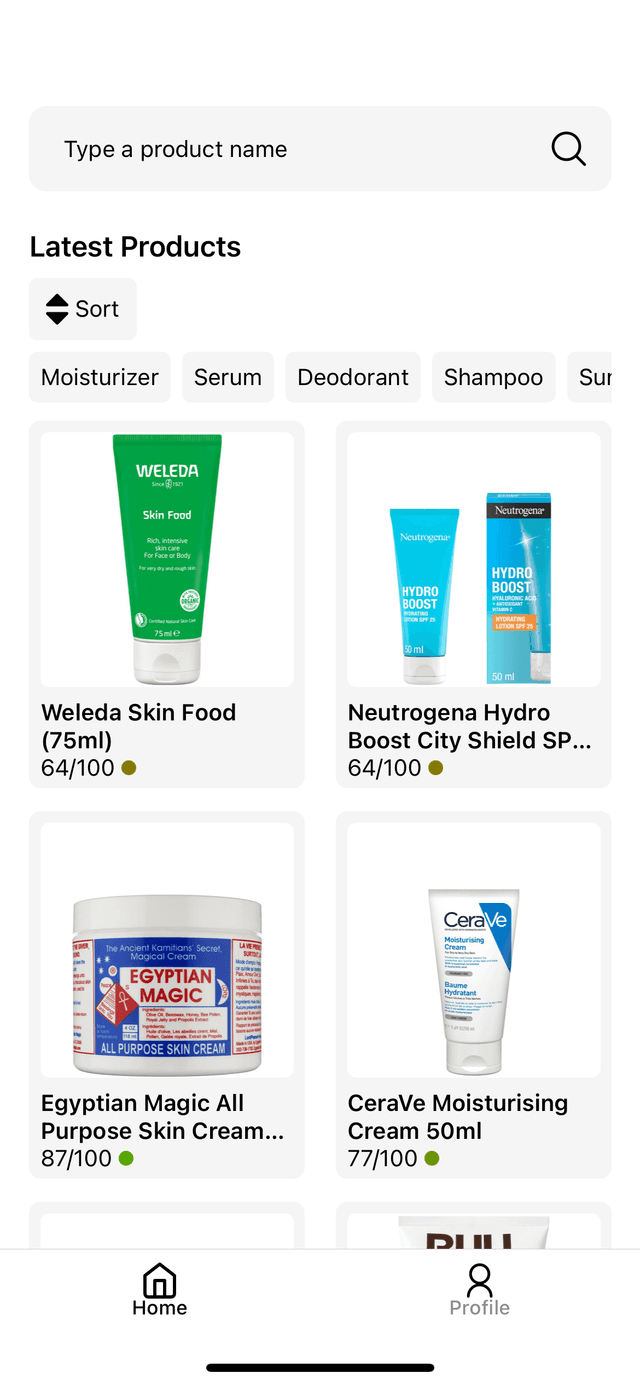640x1385 pixels.
Task: Select the Serum filter chip
Action: 228,377
